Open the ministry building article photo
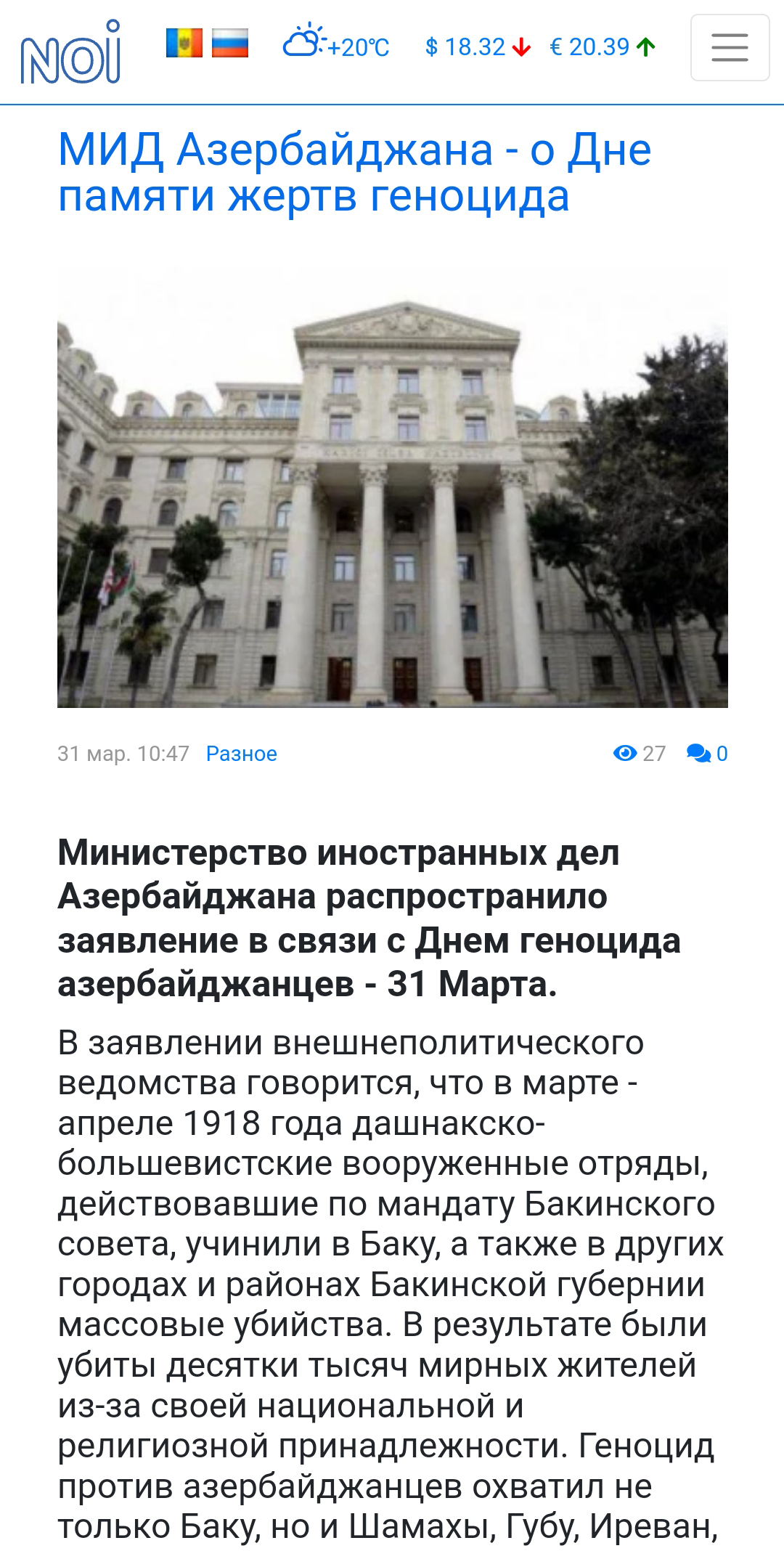The width and height of the screenshot is (784, 1551). [x=393, y=486]
